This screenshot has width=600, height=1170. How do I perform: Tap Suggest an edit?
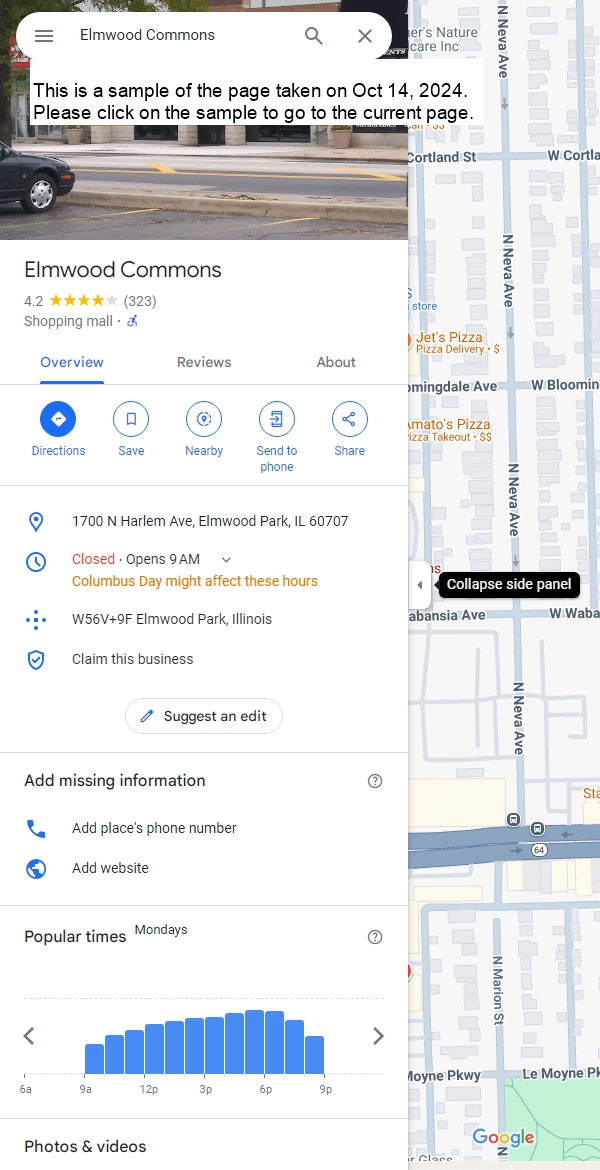pos(204,716)
